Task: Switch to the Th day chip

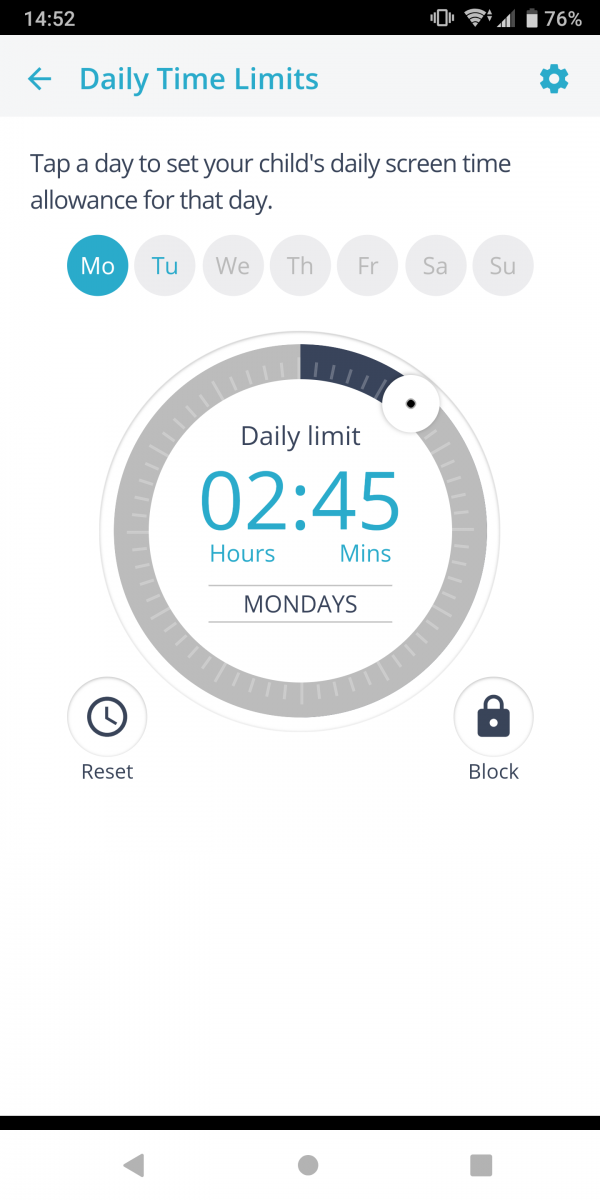Action: [x=300, y=266]
